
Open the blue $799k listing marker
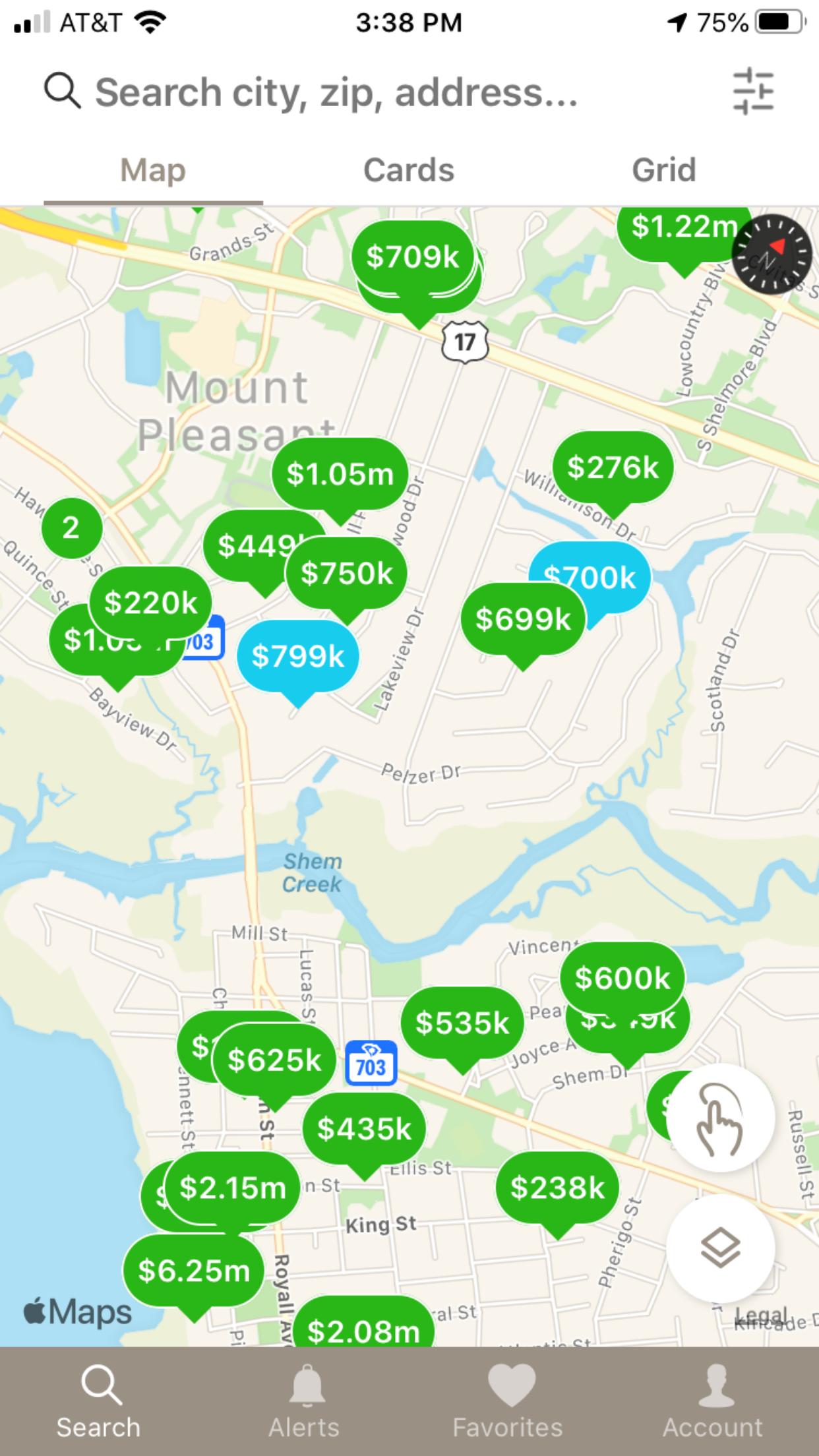click(x=298, y=656)
